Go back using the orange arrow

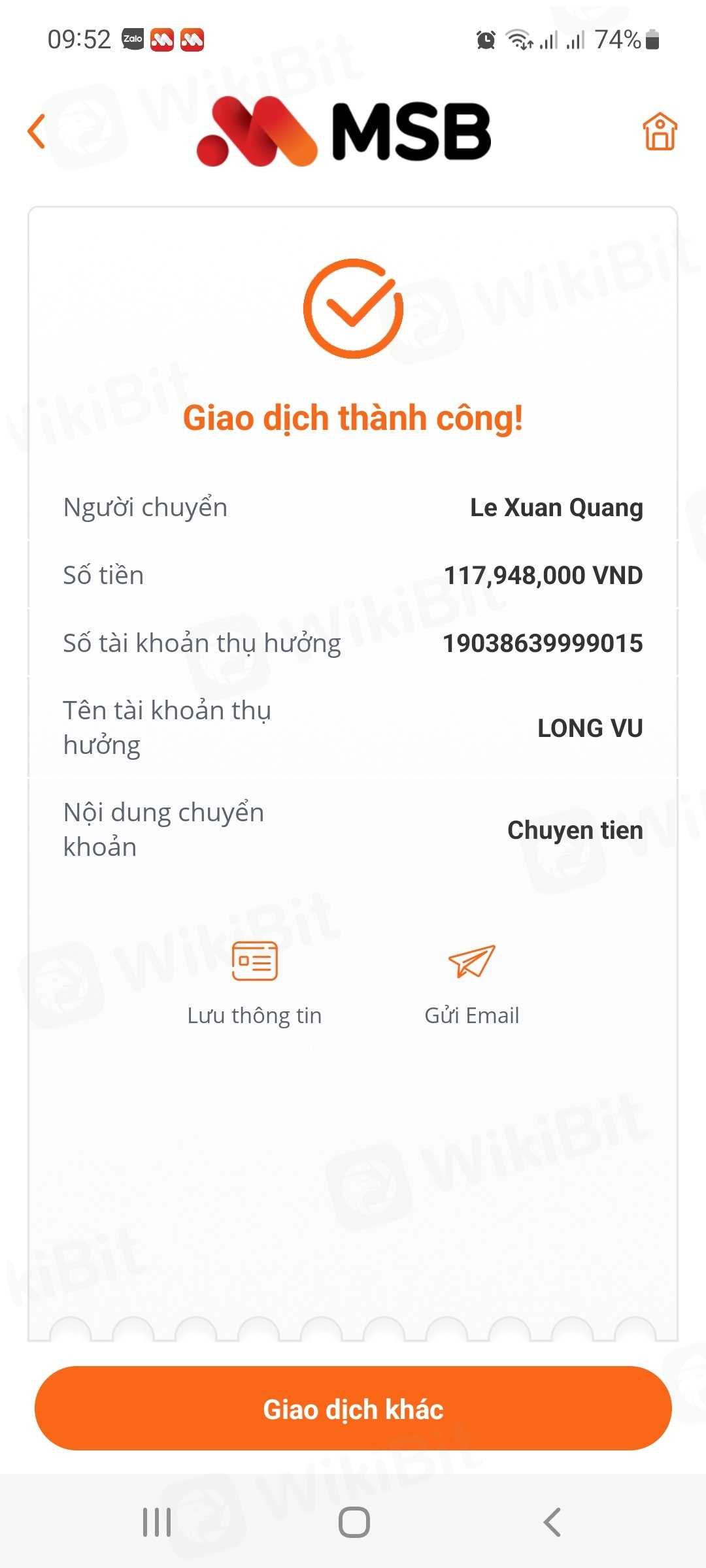pos(37,131)
